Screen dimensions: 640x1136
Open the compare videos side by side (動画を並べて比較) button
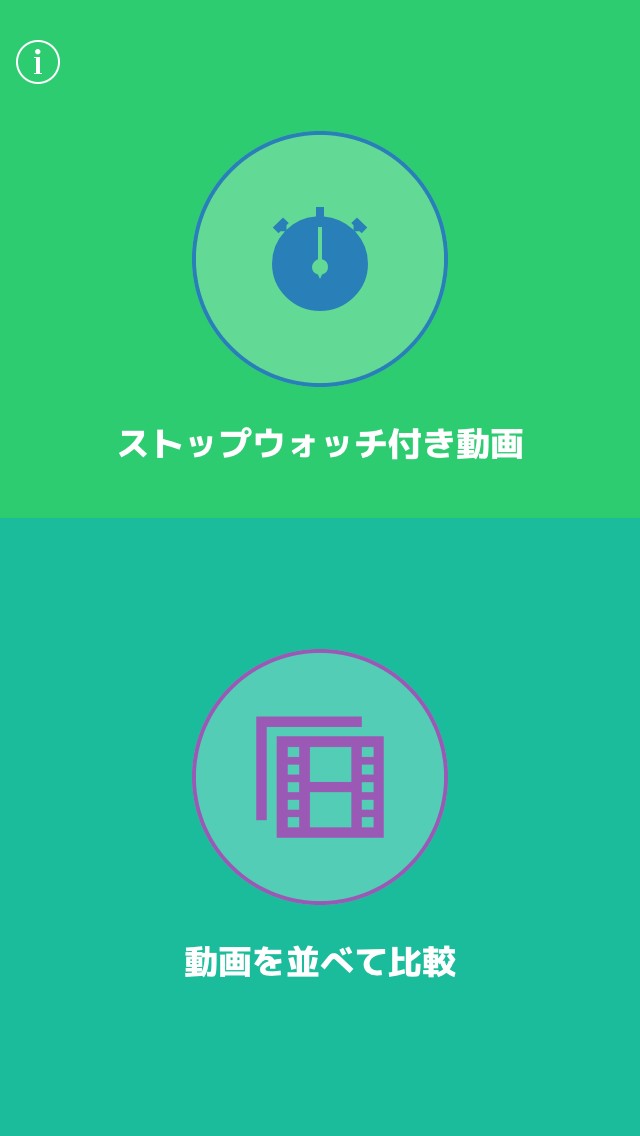coord(320,777)
